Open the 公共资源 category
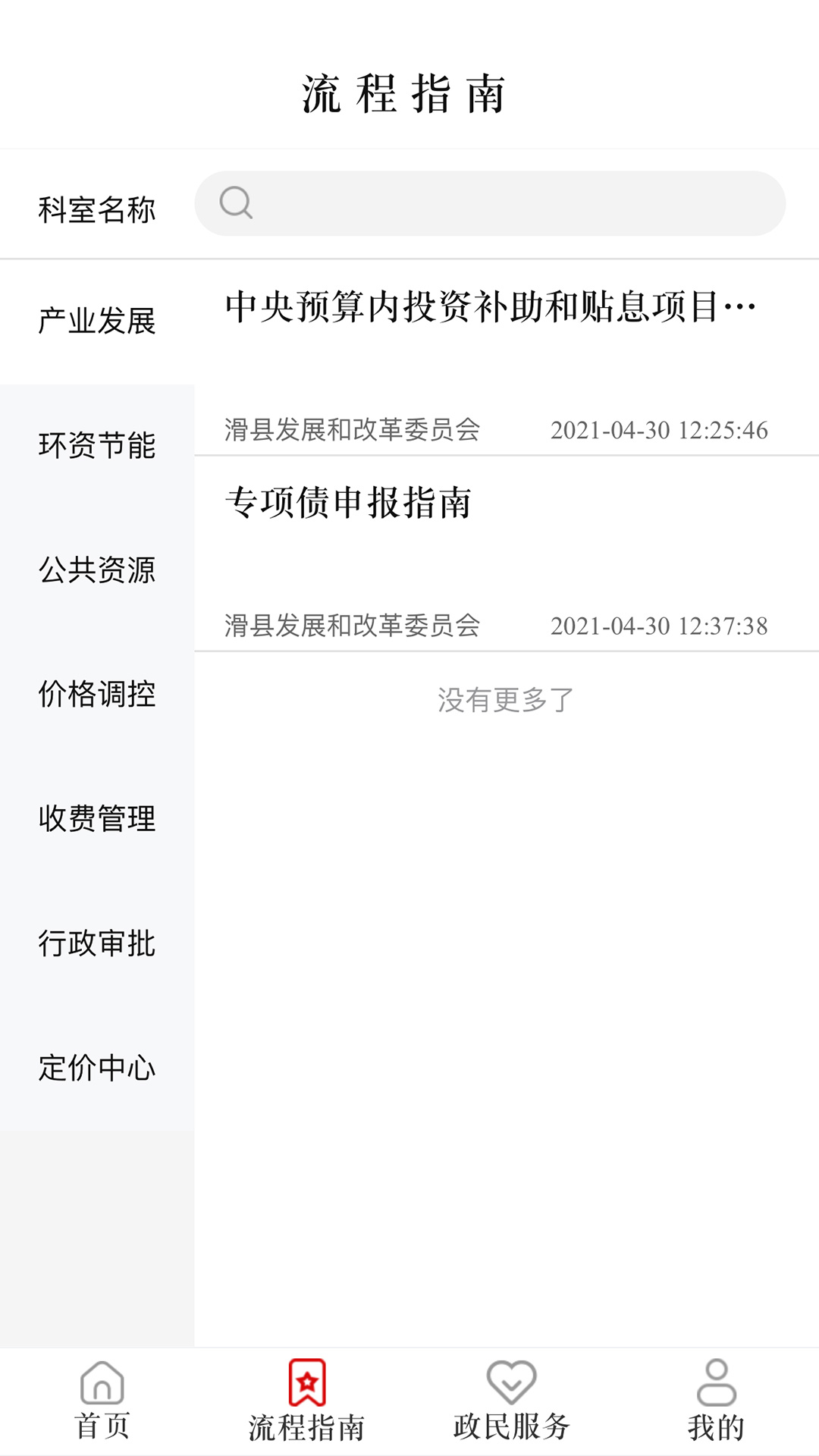This screenshot has width=819, height=1456. pyautogui.click(x=97, y=570)
